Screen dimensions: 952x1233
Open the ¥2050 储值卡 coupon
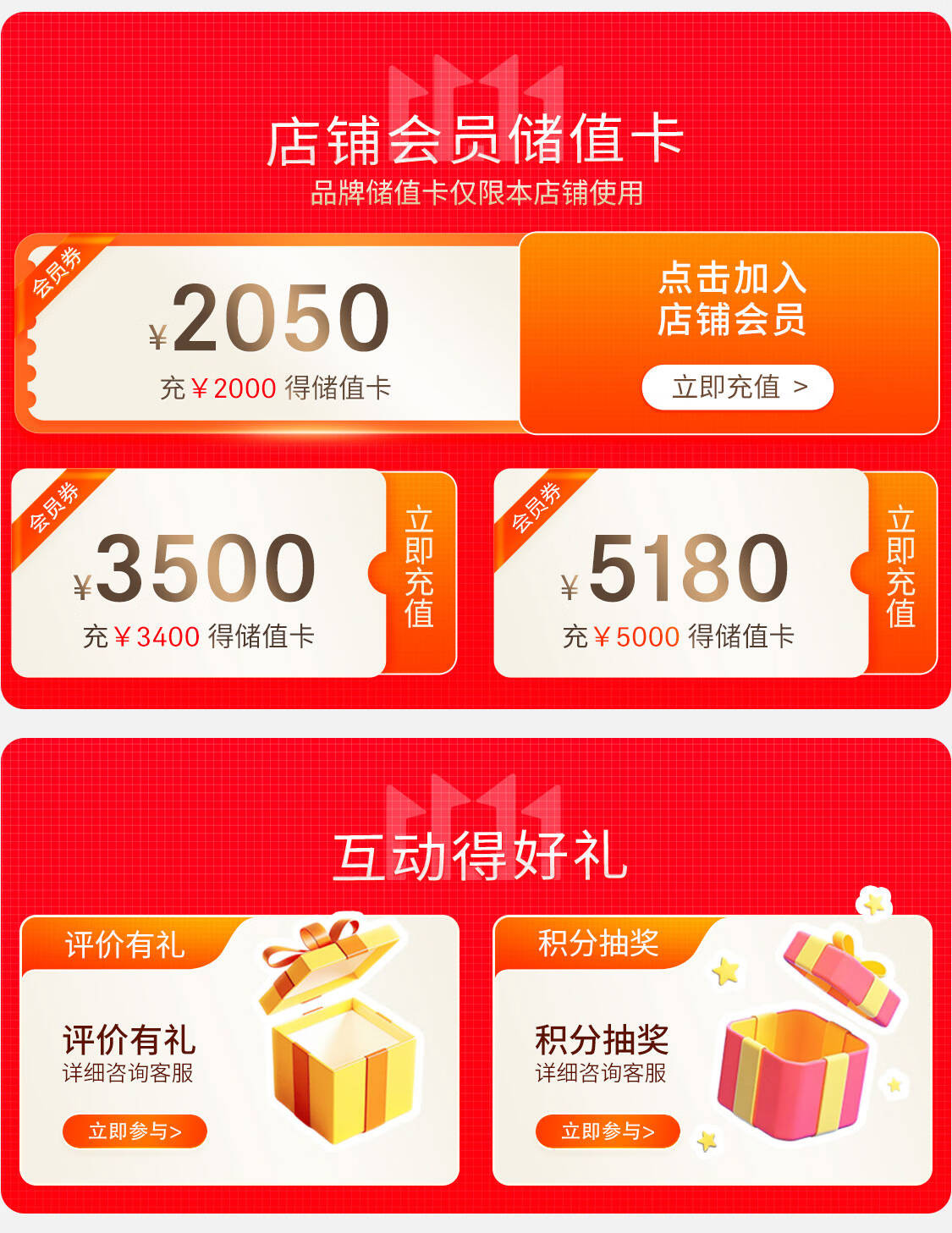[269, 333]
